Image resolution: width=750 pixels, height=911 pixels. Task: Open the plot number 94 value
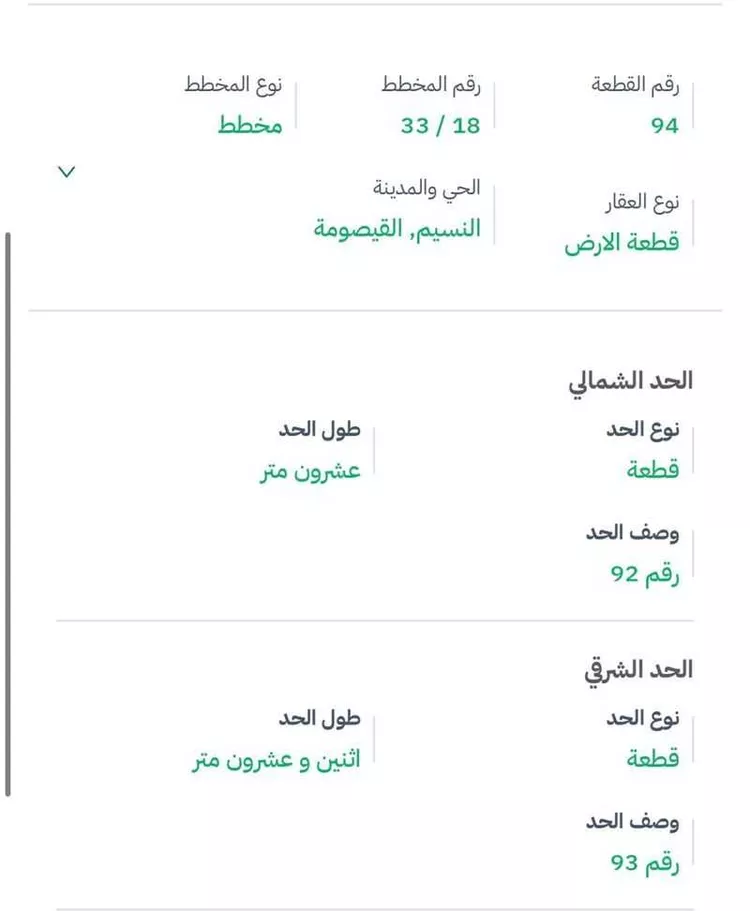pyautogui.click(x=660, y=125)
